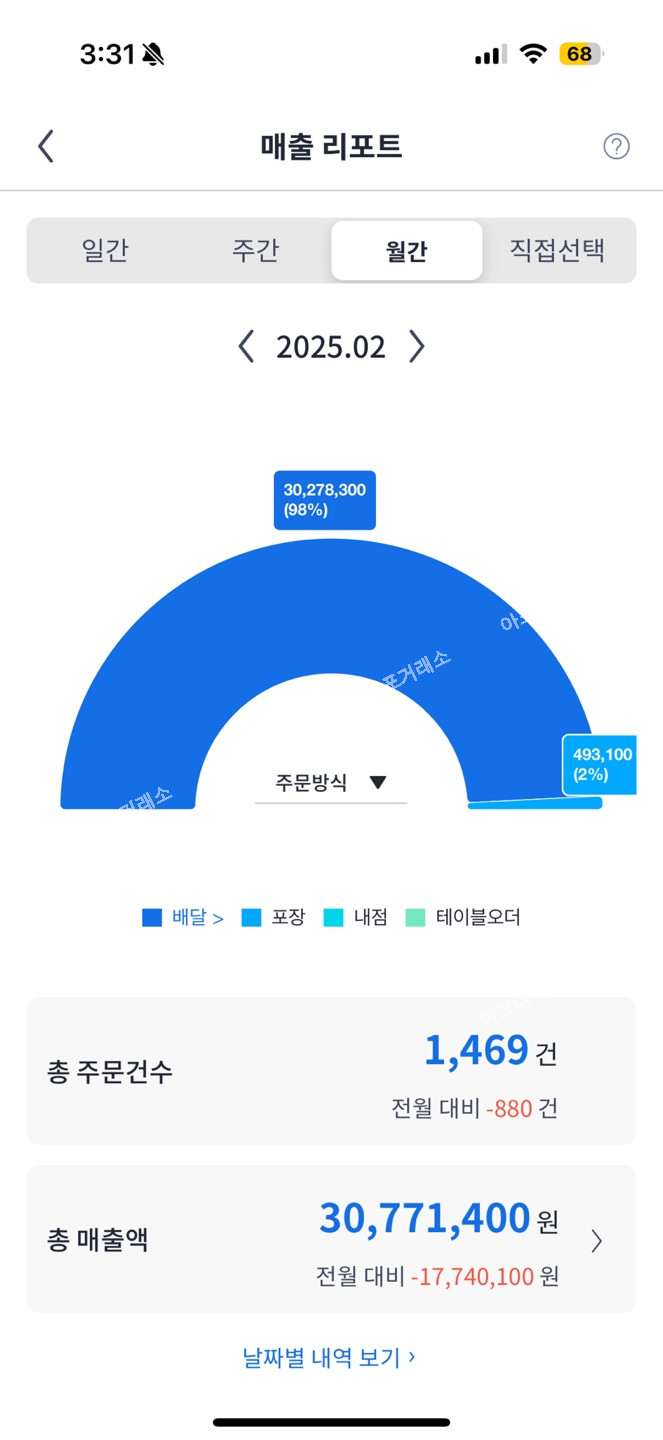Image resolution: width=663 pixels, height=1440 pixels.
Task: Open 날짜별 내역 보기 link
Action: tap(329, 1358)
